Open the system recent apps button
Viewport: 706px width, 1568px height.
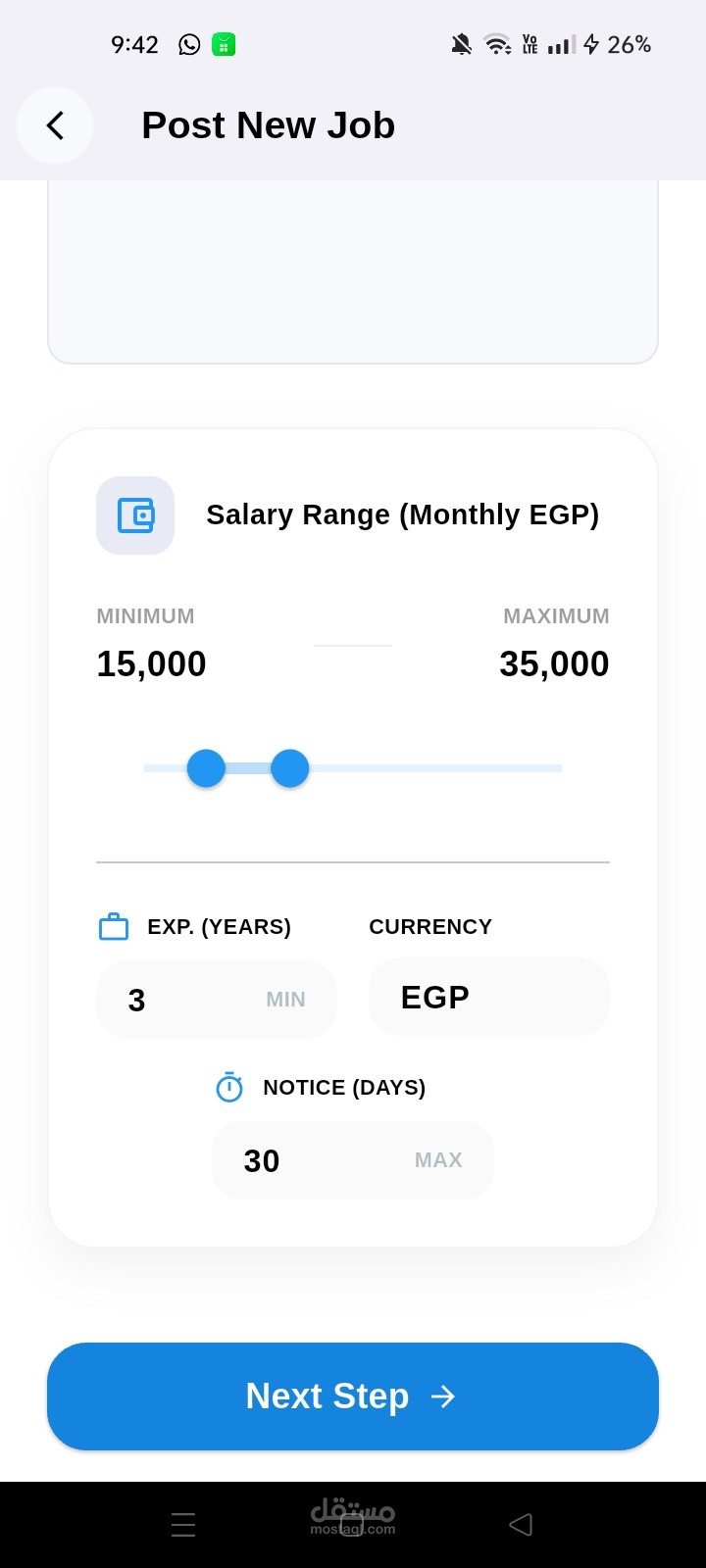tap(183, 1524)
